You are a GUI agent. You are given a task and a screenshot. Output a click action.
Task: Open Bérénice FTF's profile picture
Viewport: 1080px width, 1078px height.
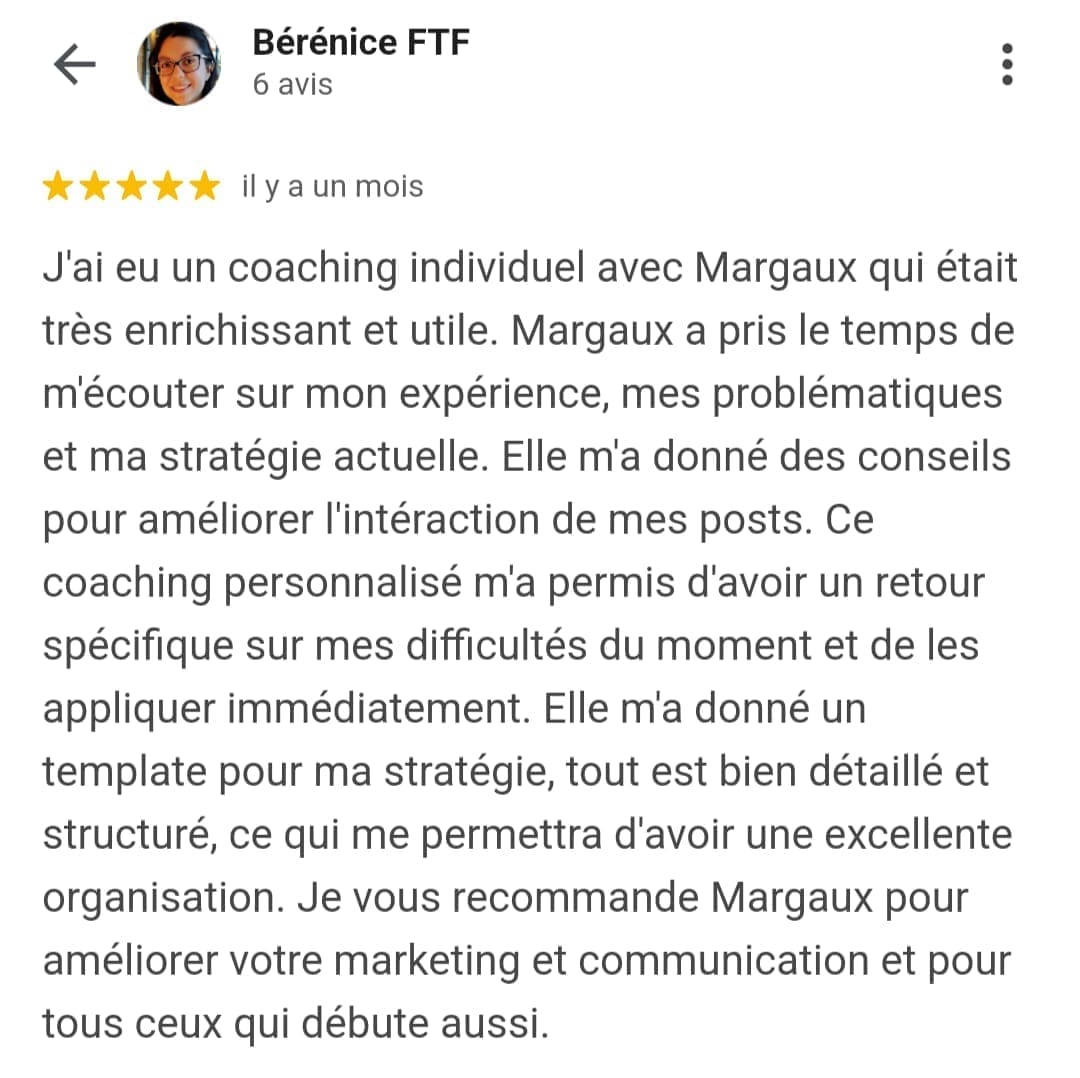click(x=179, y=65)
